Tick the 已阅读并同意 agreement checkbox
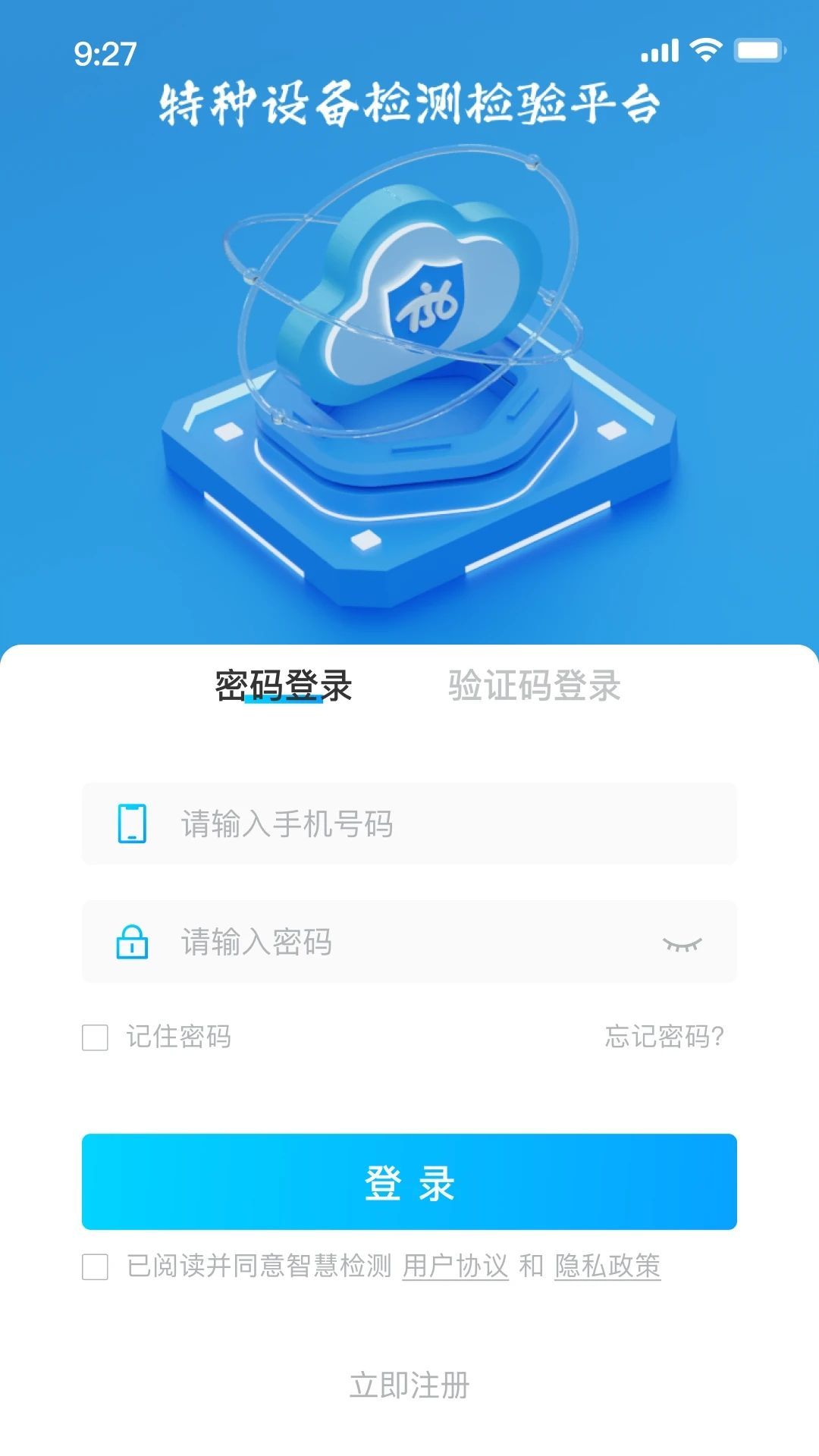The image size is (819, 1456). [x=95, y=1266]
